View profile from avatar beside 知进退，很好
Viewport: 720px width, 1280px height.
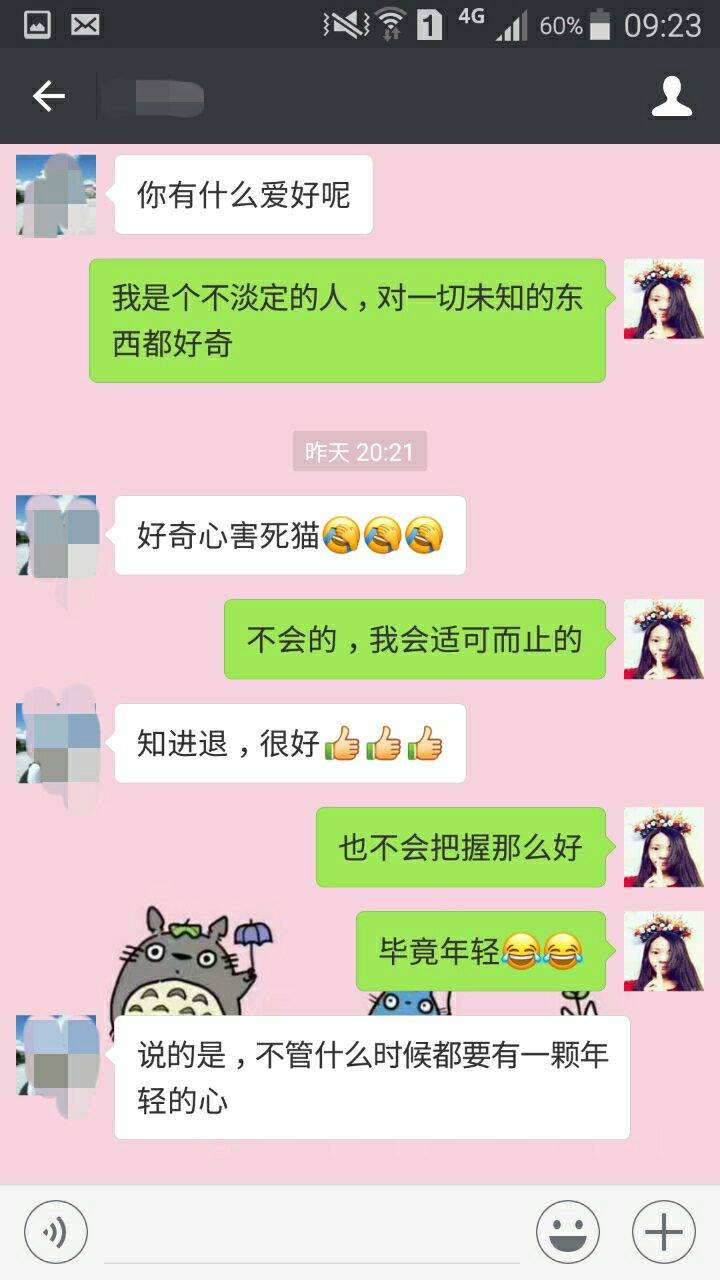tap(56, 744)
